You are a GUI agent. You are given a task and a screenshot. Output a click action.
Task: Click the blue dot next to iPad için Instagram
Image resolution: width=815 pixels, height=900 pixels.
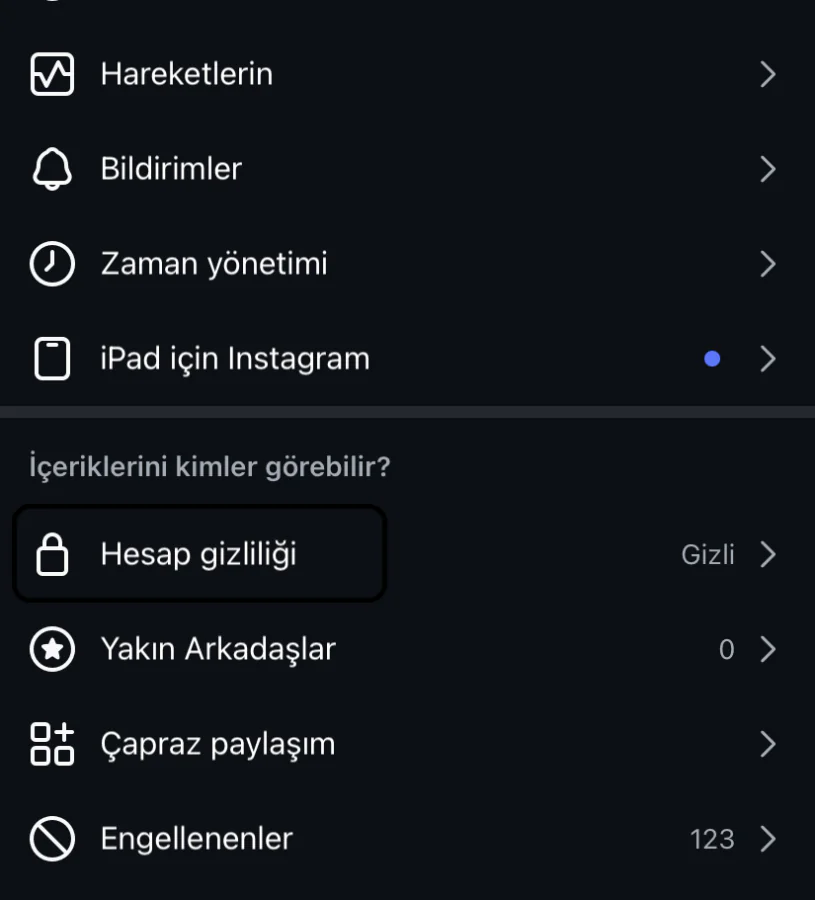(714, 357)
